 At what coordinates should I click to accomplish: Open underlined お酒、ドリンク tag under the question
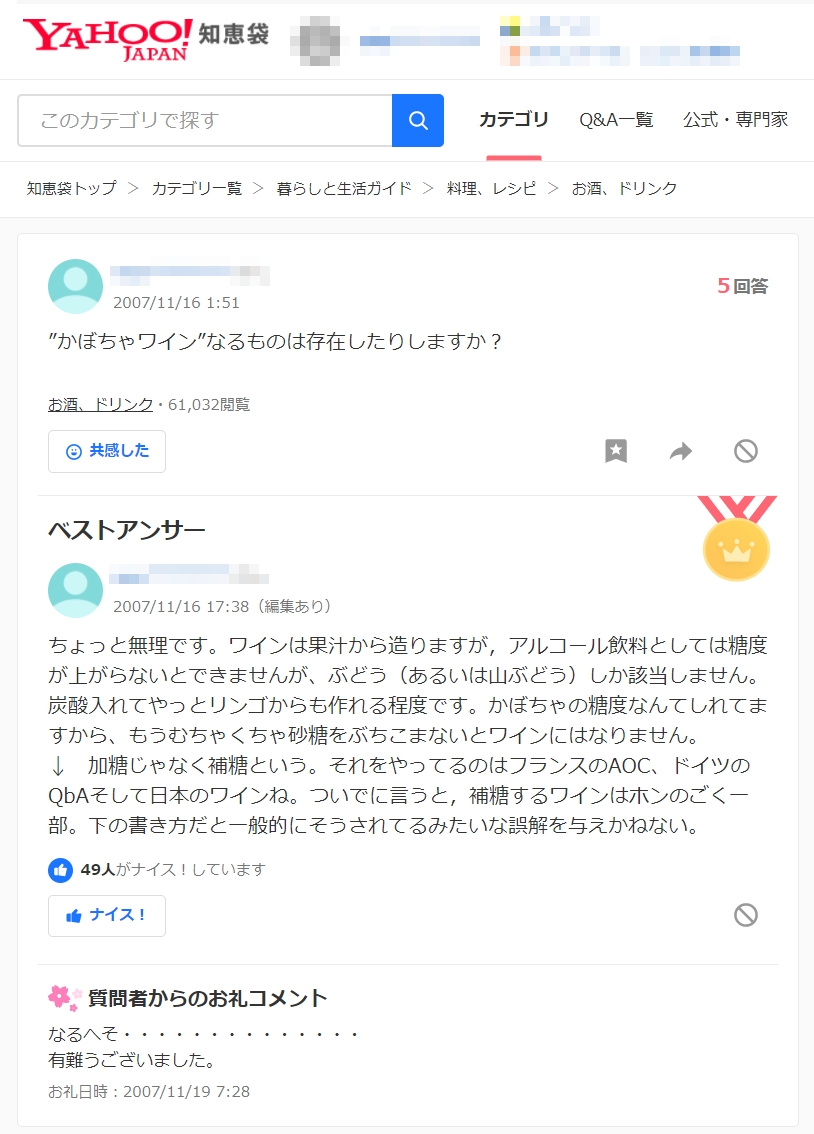(100, 404)
